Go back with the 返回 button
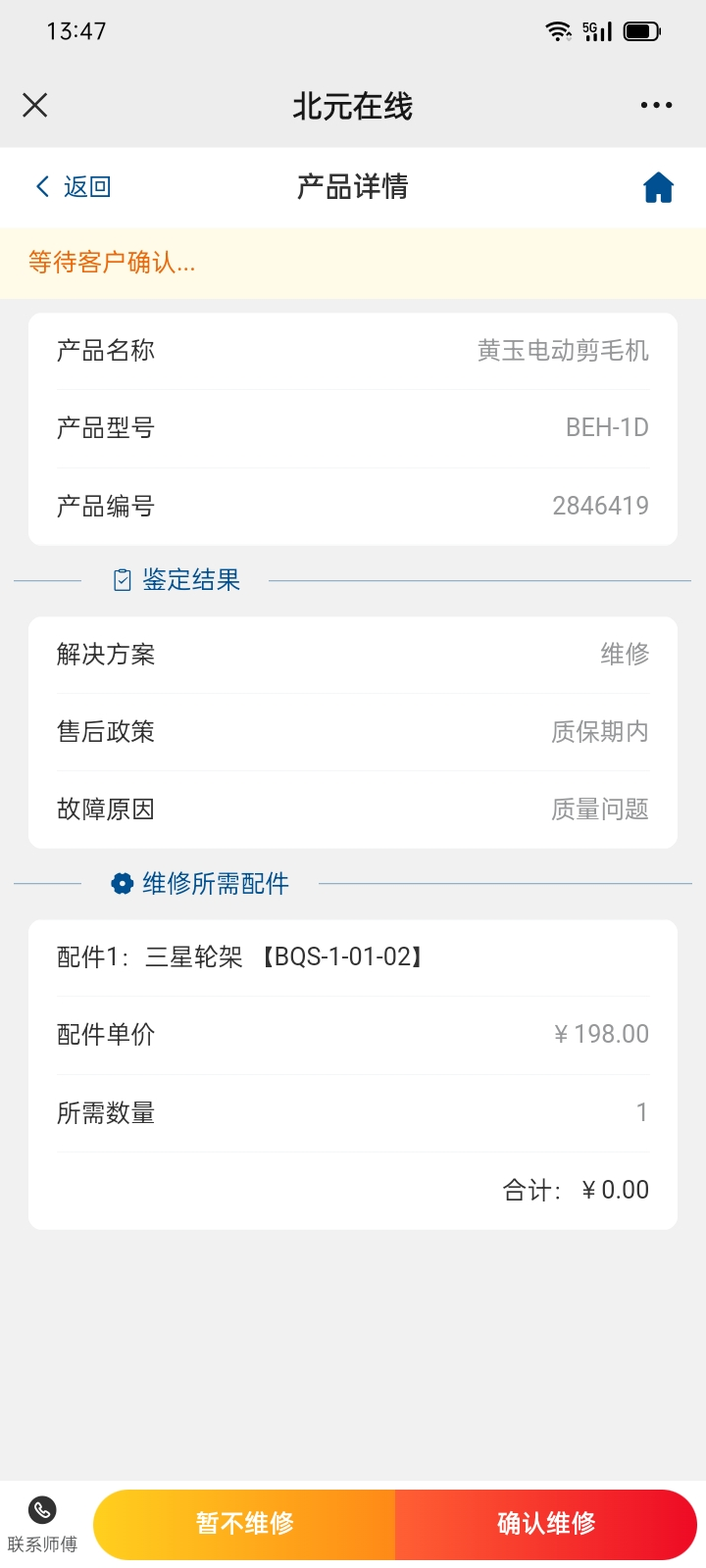This screenshot has height=1568, width=706. pos(74,186)
